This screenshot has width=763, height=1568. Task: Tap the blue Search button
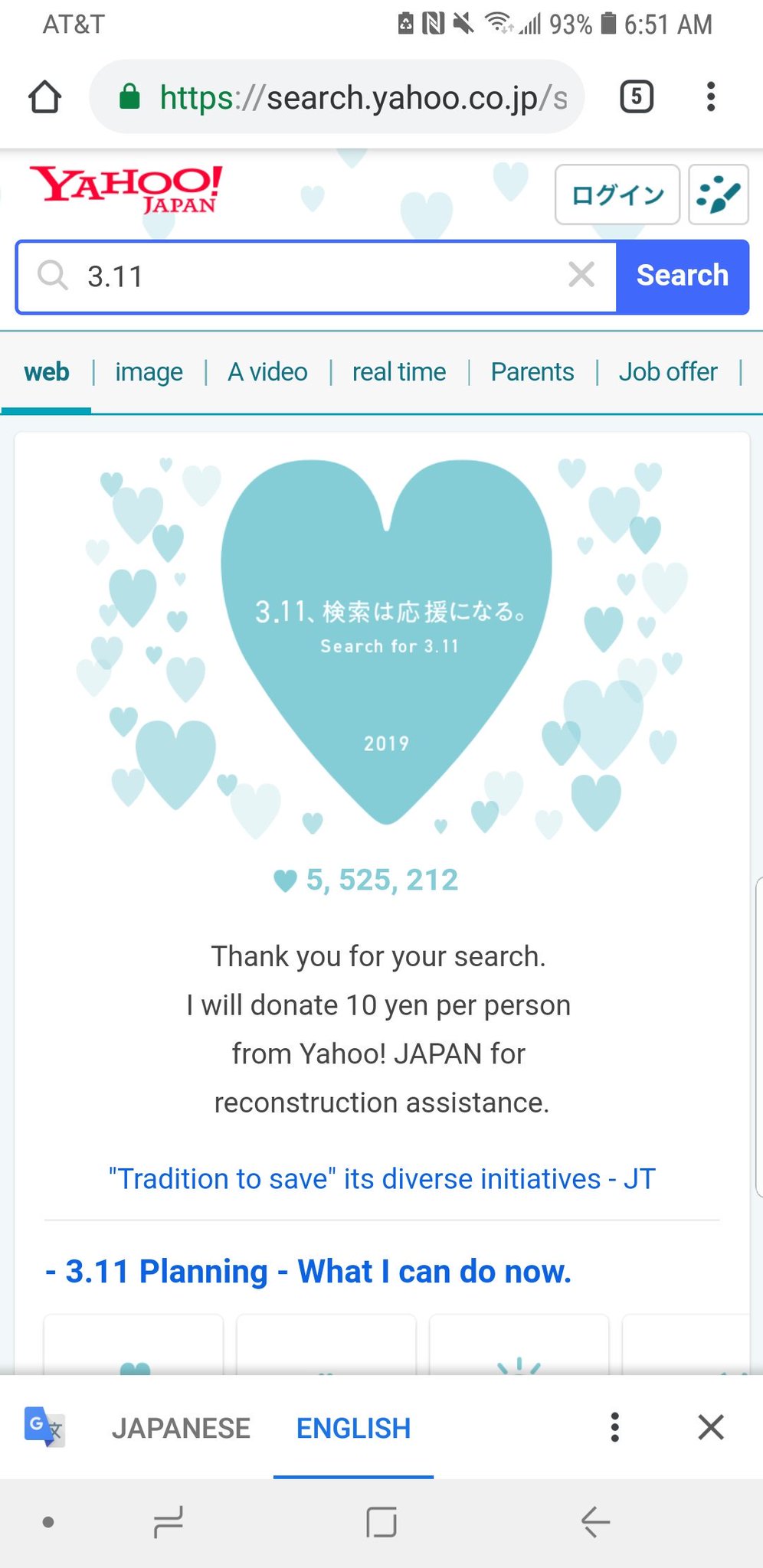pos(683,276)
